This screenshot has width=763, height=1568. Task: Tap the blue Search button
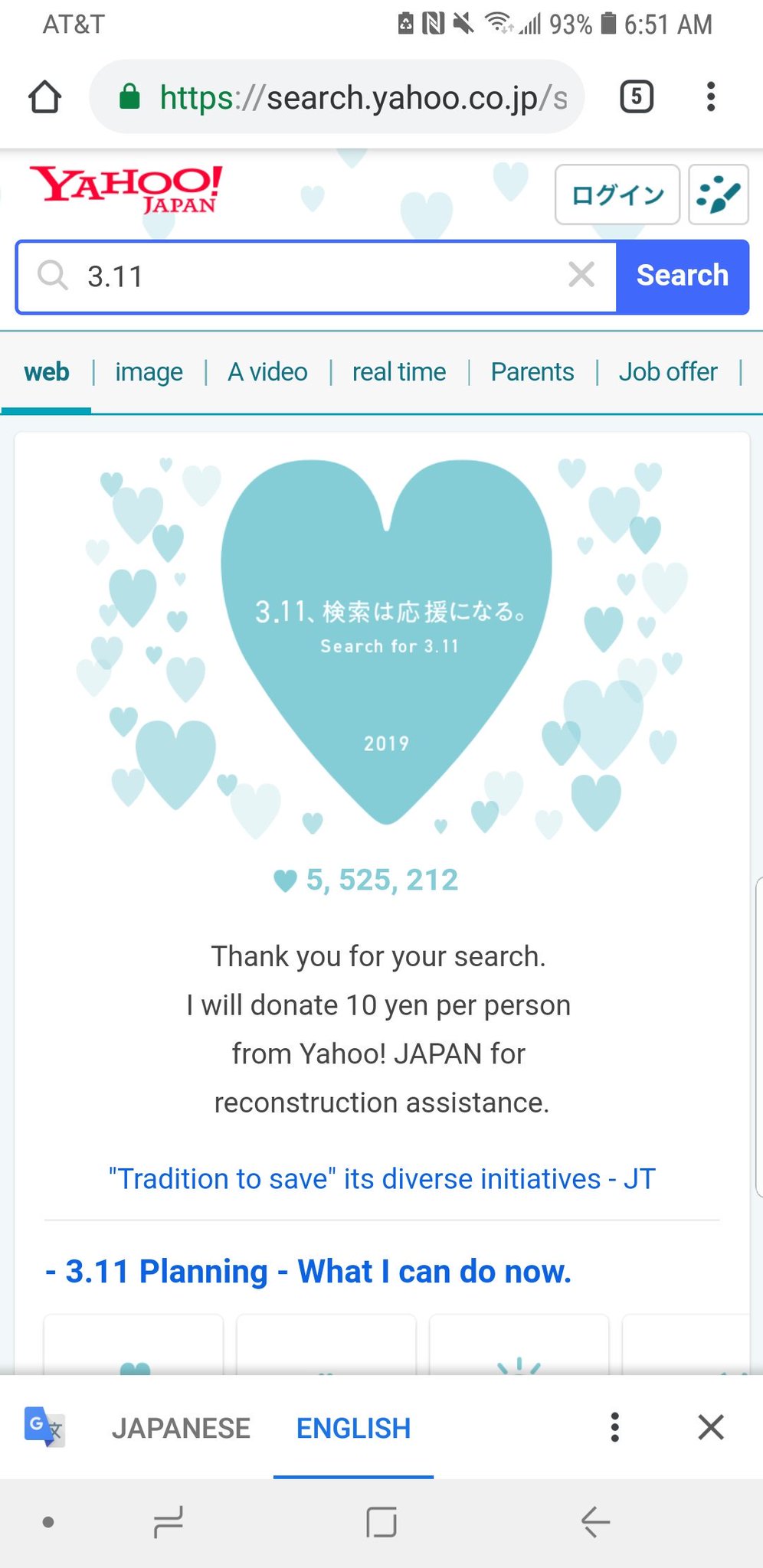pos(683,276)
